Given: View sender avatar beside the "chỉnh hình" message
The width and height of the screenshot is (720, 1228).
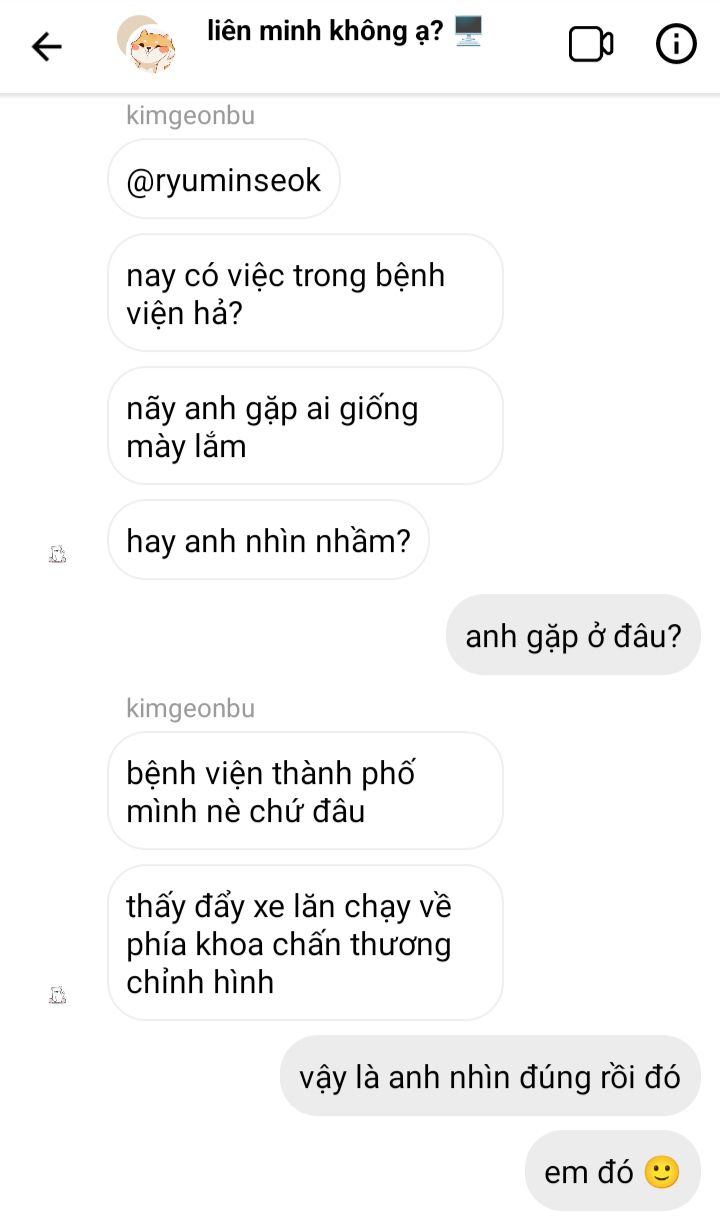Looking at the screenshot, I should pos(58,994).
